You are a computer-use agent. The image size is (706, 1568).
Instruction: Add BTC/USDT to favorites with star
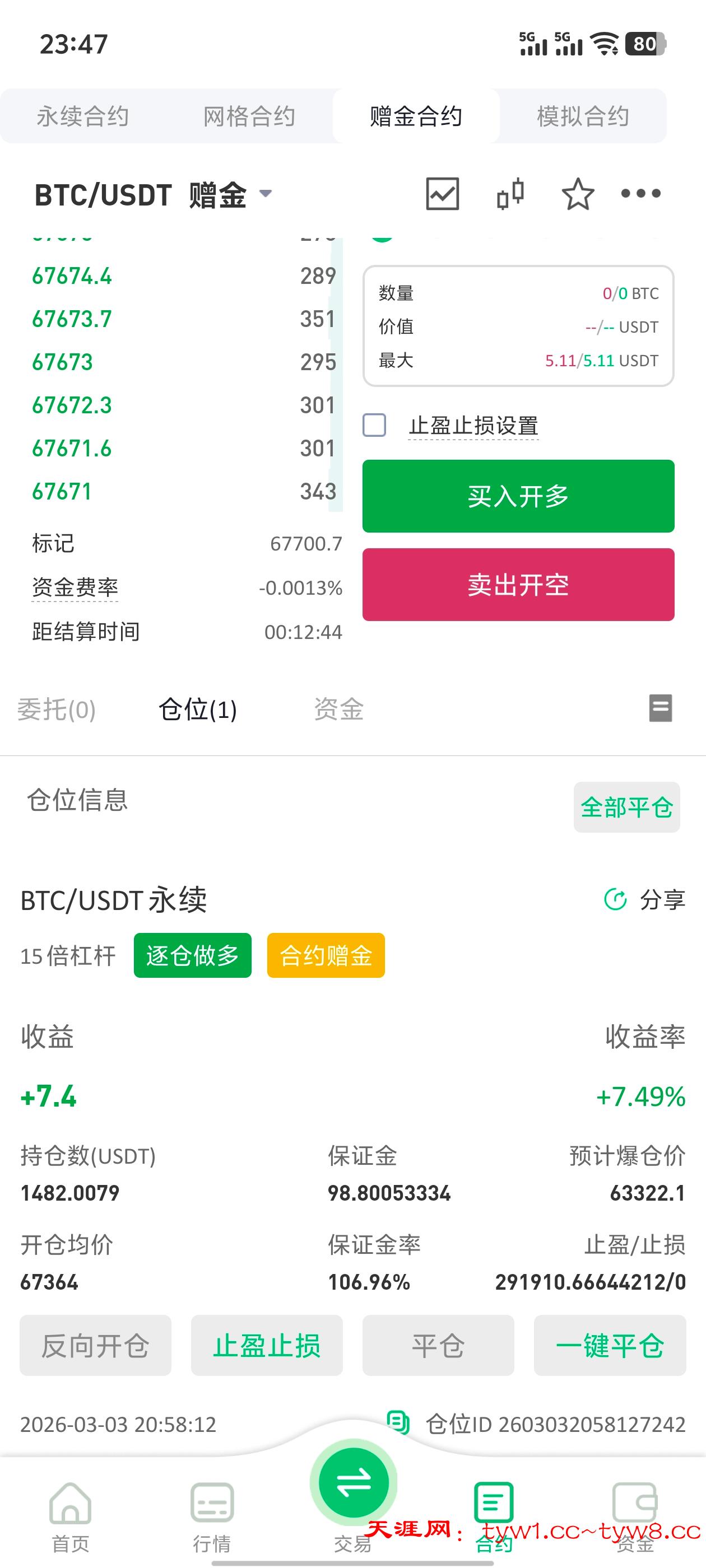pos(578,195)
